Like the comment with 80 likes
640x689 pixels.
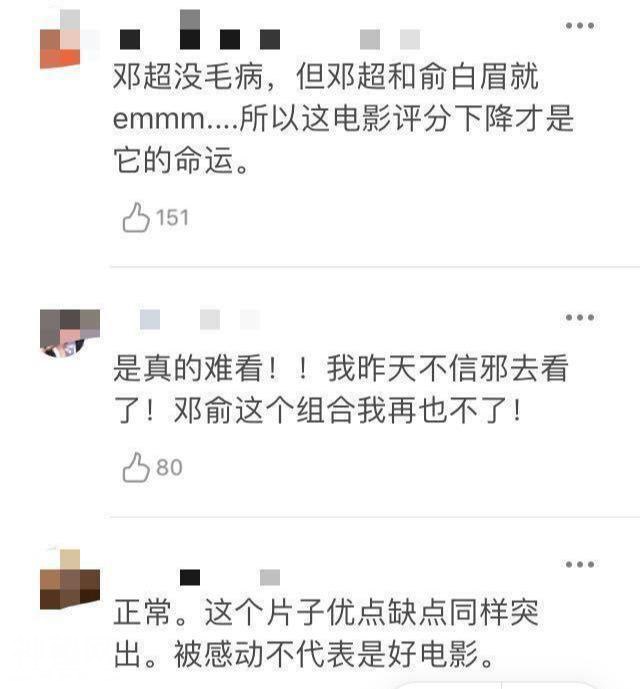(136, 467)
